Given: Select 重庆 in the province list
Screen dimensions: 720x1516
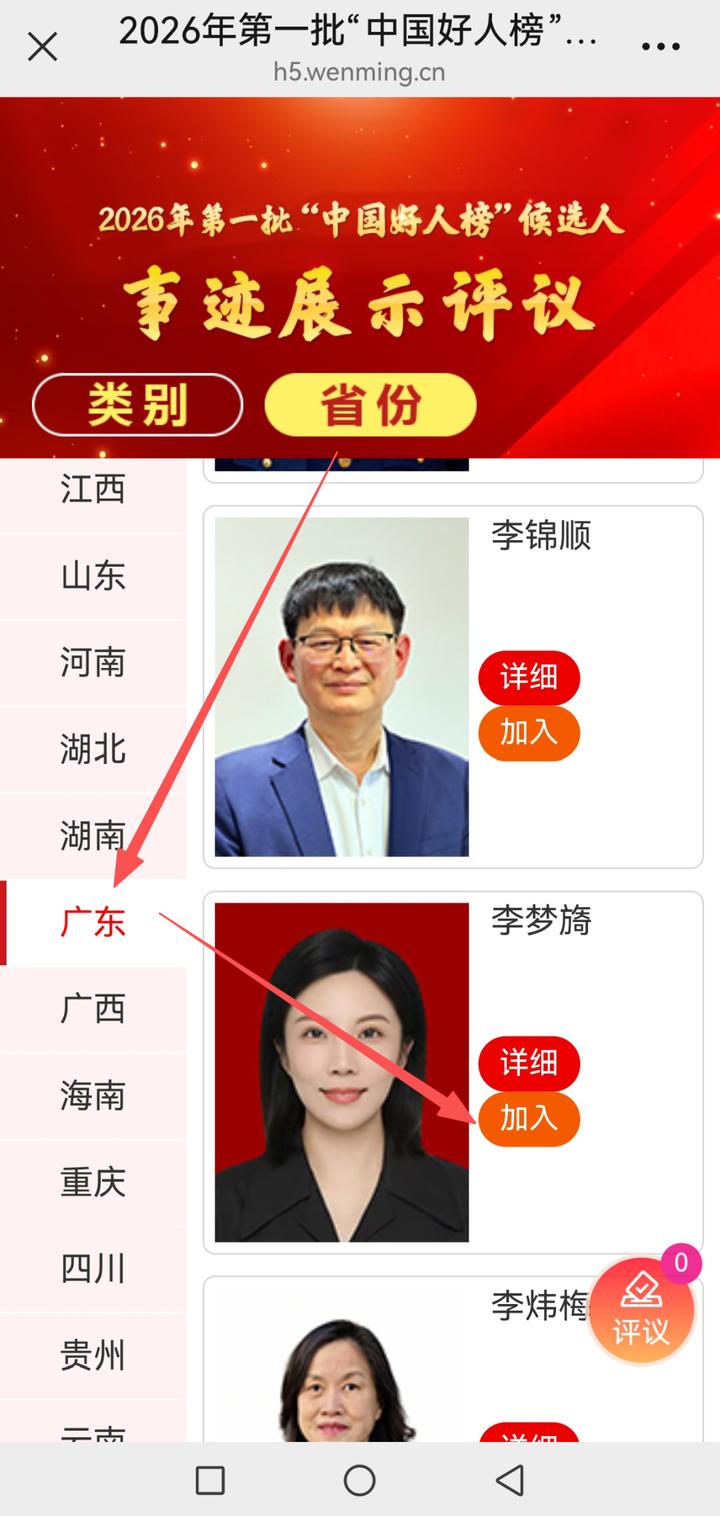Looking at the screenshot, I should coord(93,1182).
